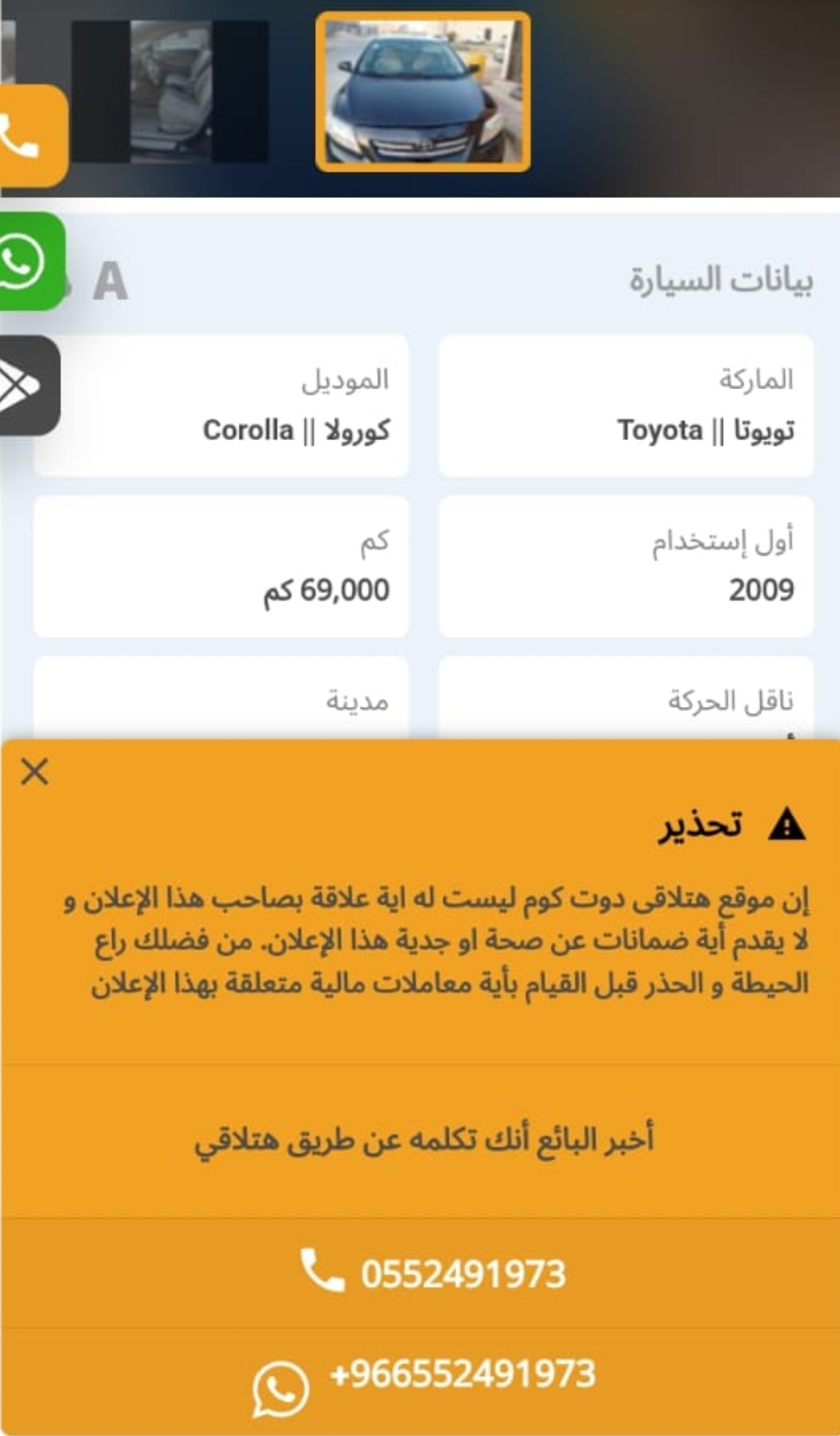Image resolution: width=840 pixels, height=1436 pixels.
Task: Call the seller at 0552491973
Action: tap(420, 1273)
